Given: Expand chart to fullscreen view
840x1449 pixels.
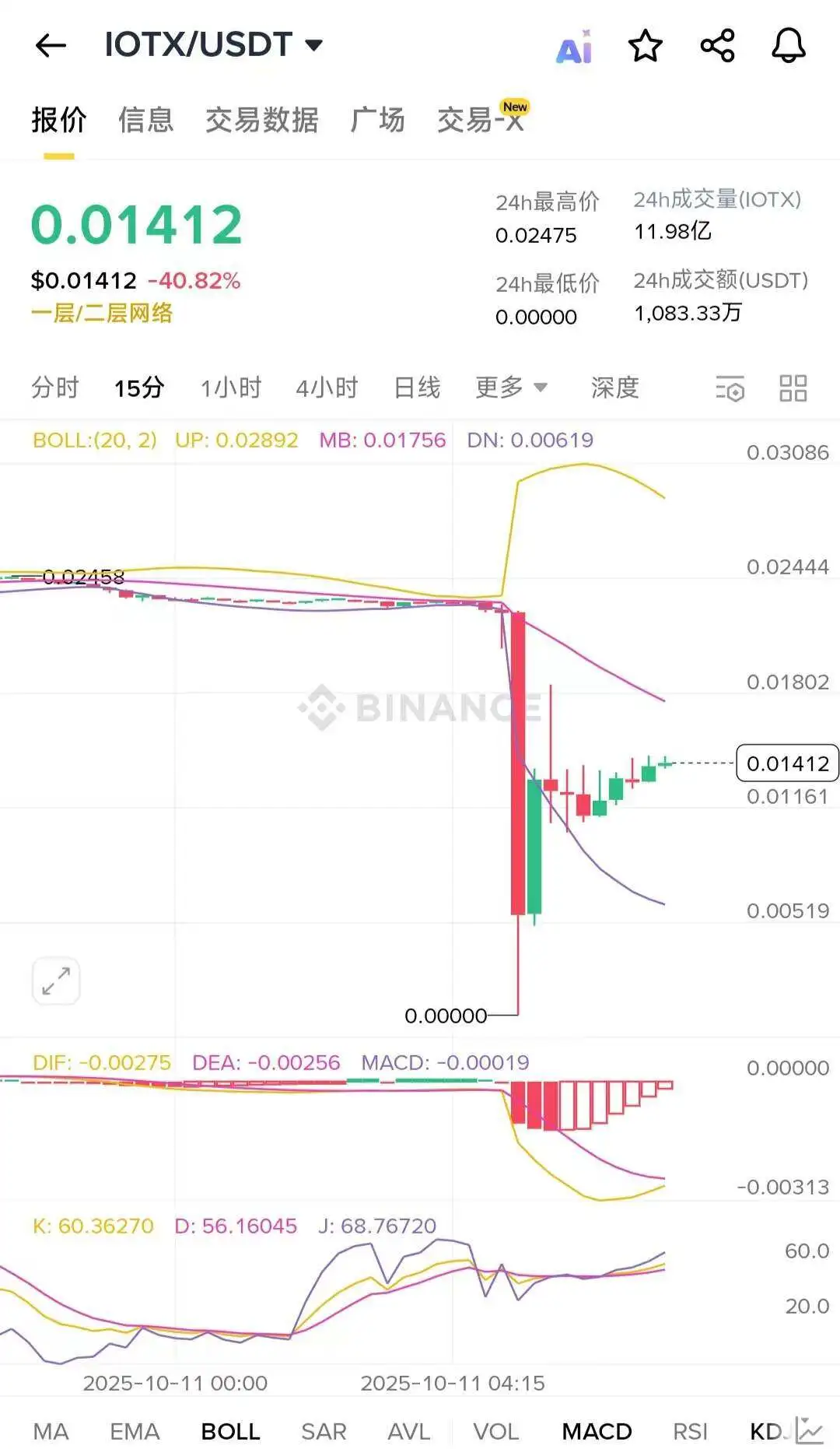Looking at the screenshot, I should pos(54,981).
